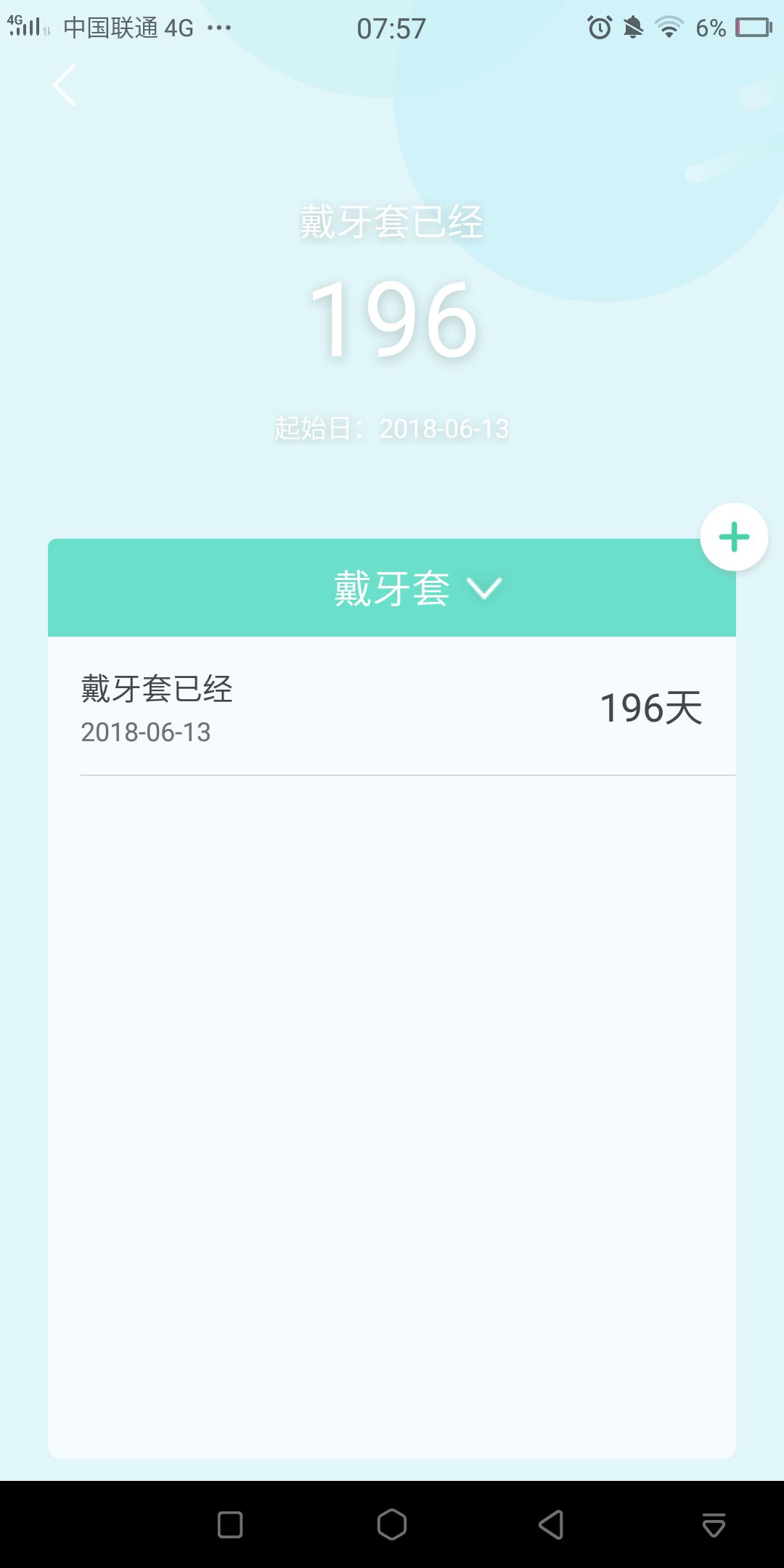Open the recent apps view
Viewport: 784px width, 1568px height.
[x=230, y=1524]
